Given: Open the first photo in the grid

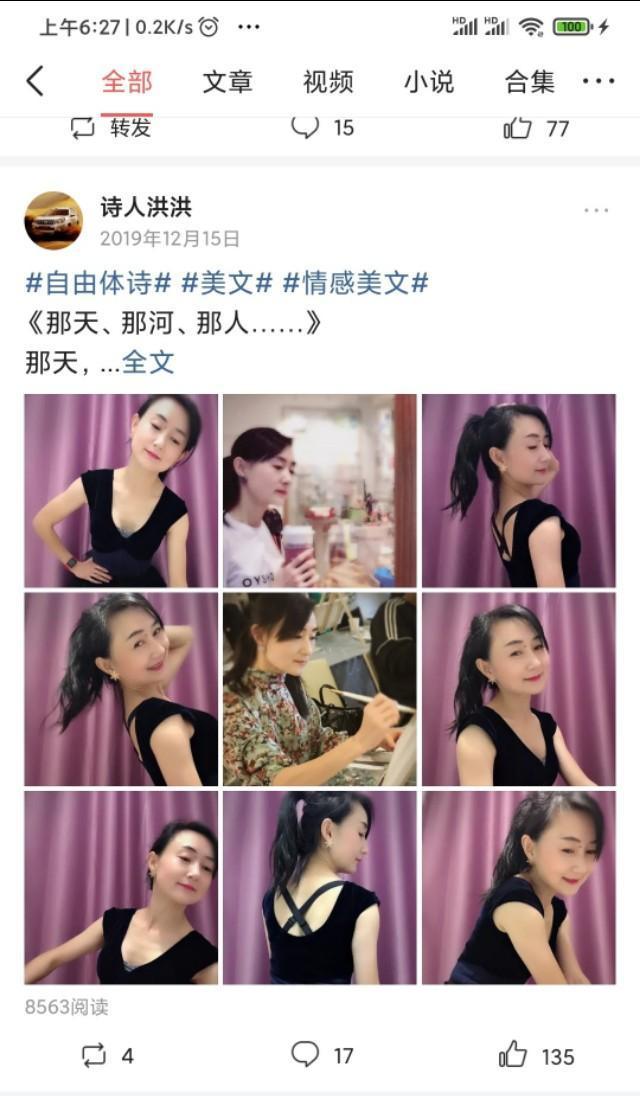Looking at the screenshot, I should [121, 490].
